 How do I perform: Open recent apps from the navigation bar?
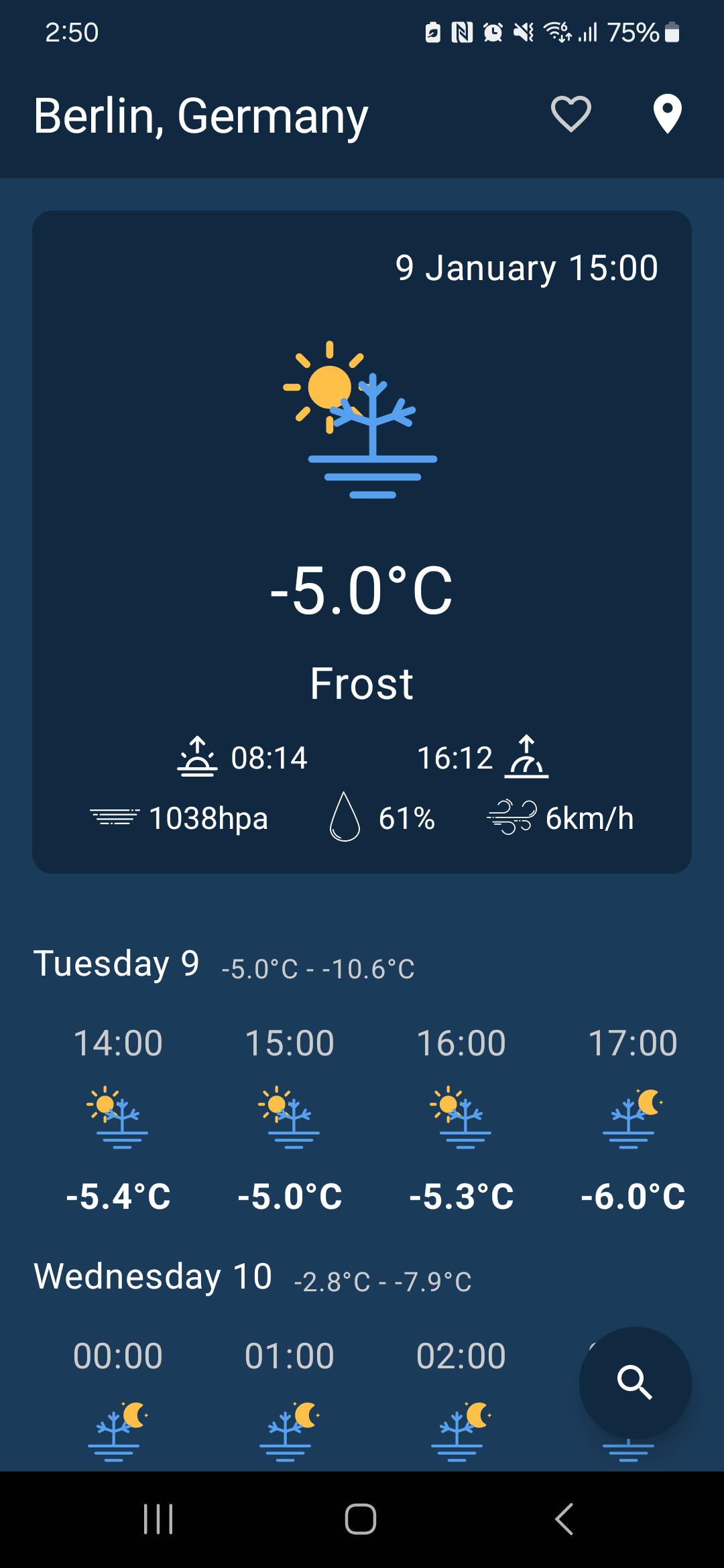[159, 1518]
